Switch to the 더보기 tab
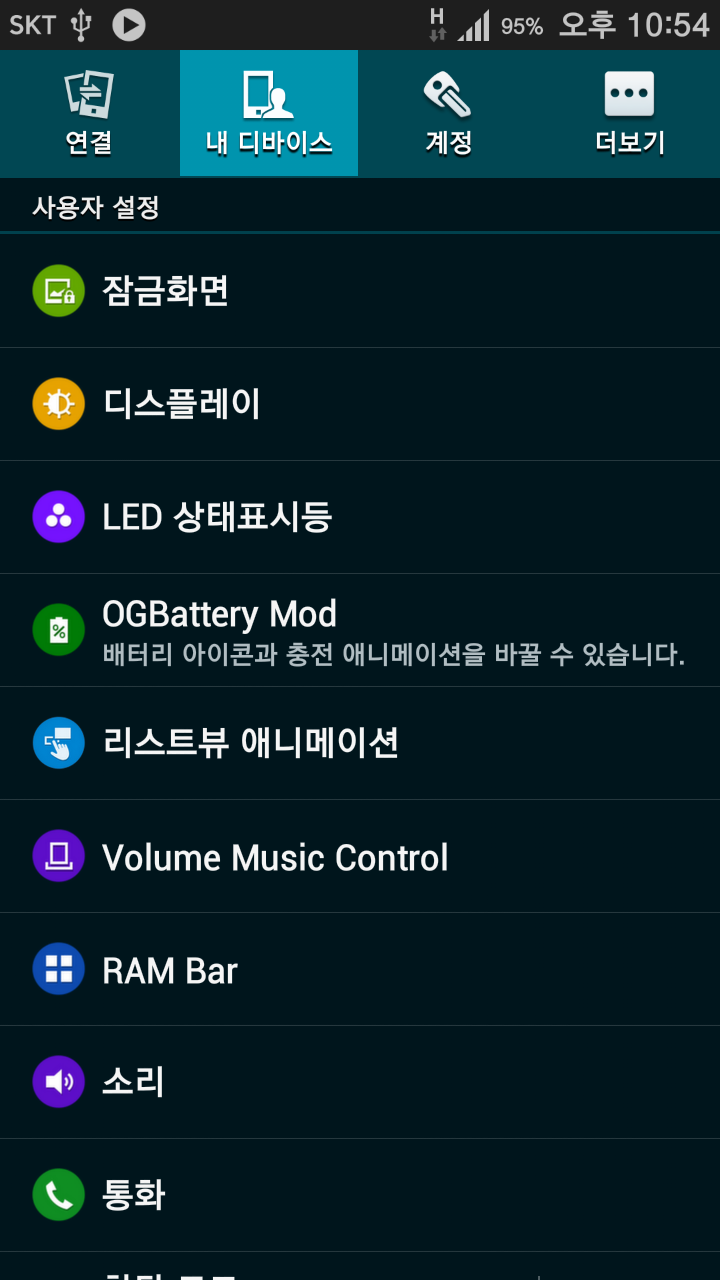The width and height of the screenshot is (720, 1280). tap(629, 113)
